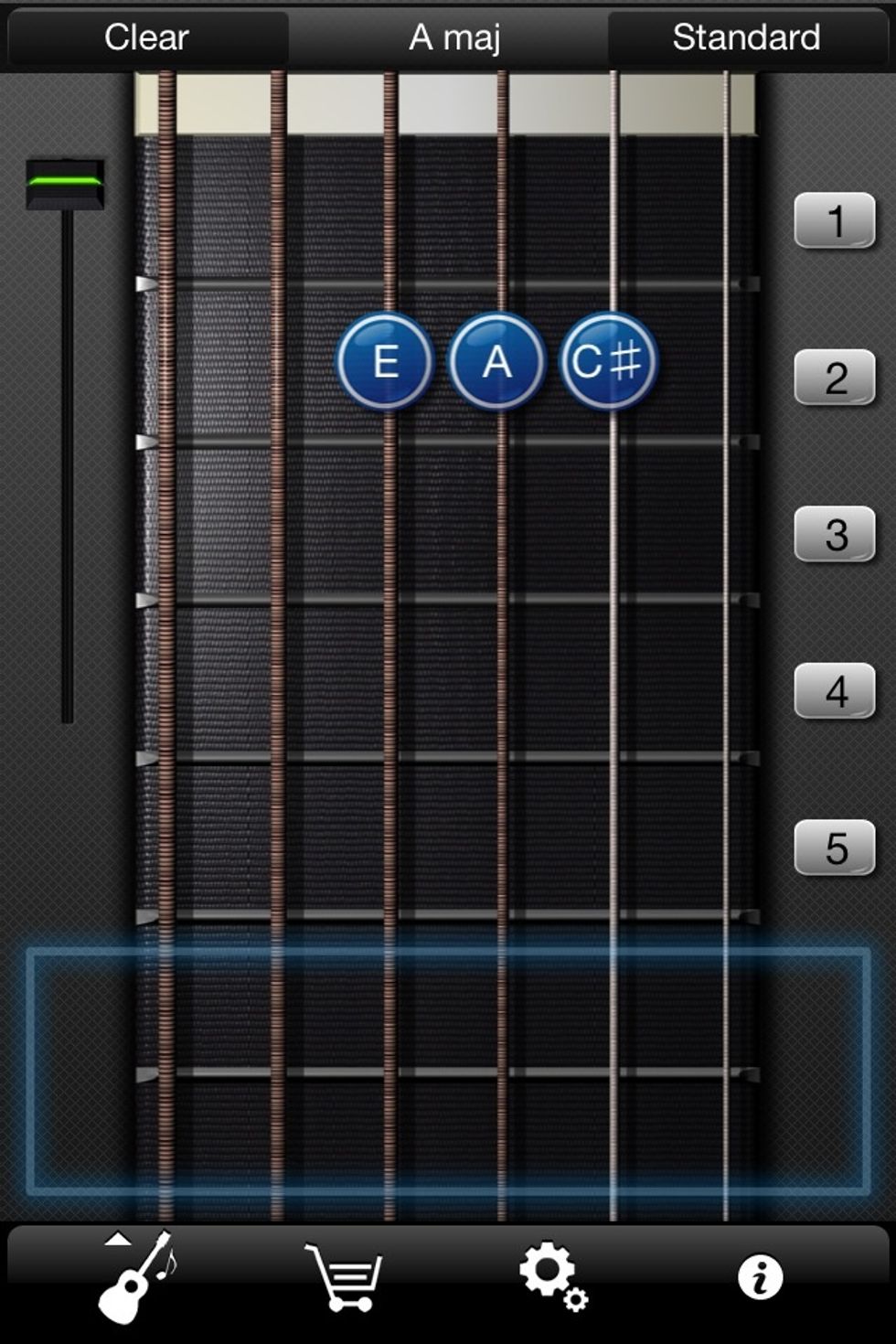Tap the volume slider handle
Image resolution: width=896 pixels, height=1344 pixels.
coord(65,184)
